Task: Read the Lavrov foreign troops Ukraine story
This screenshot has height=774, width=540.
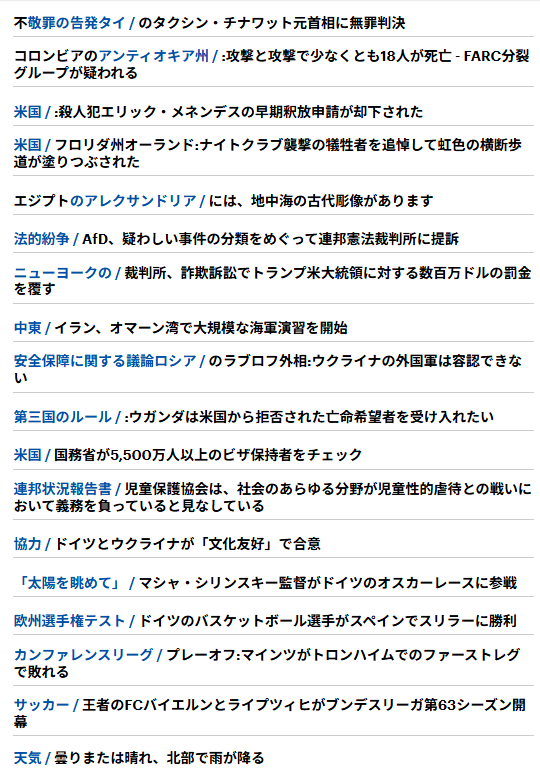Action: click(x=268, y=369)
